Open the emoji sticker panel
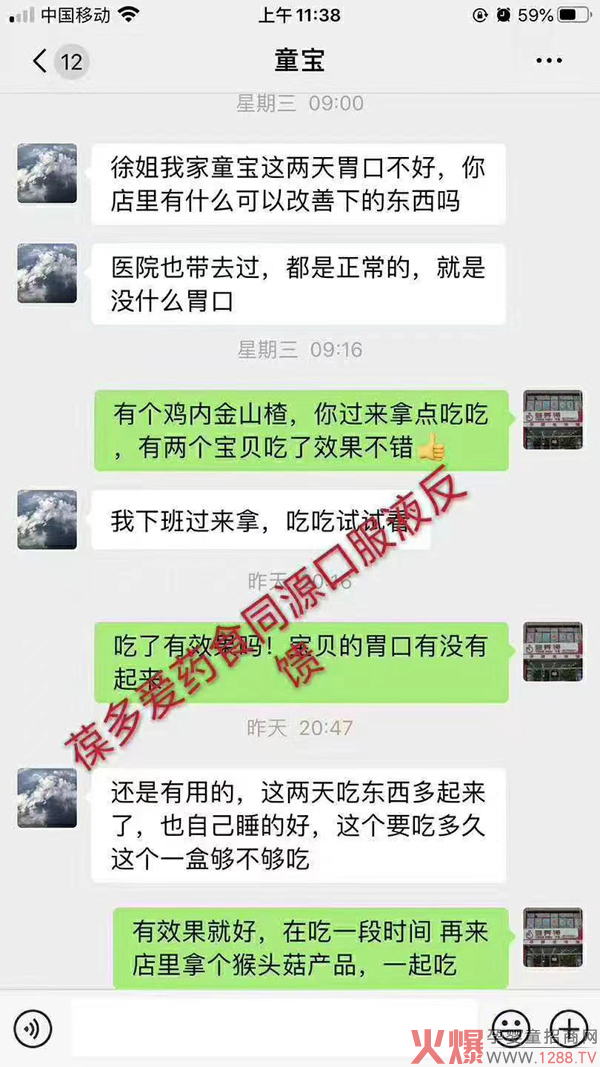Image resolution: width=600 pixels, height=1067 pixels. (x=511, y=1028)
